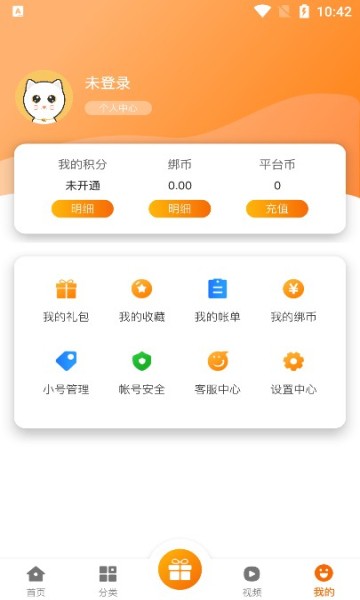Open 我的帐单
Screen dimensions: 360x600
[217, 301]
